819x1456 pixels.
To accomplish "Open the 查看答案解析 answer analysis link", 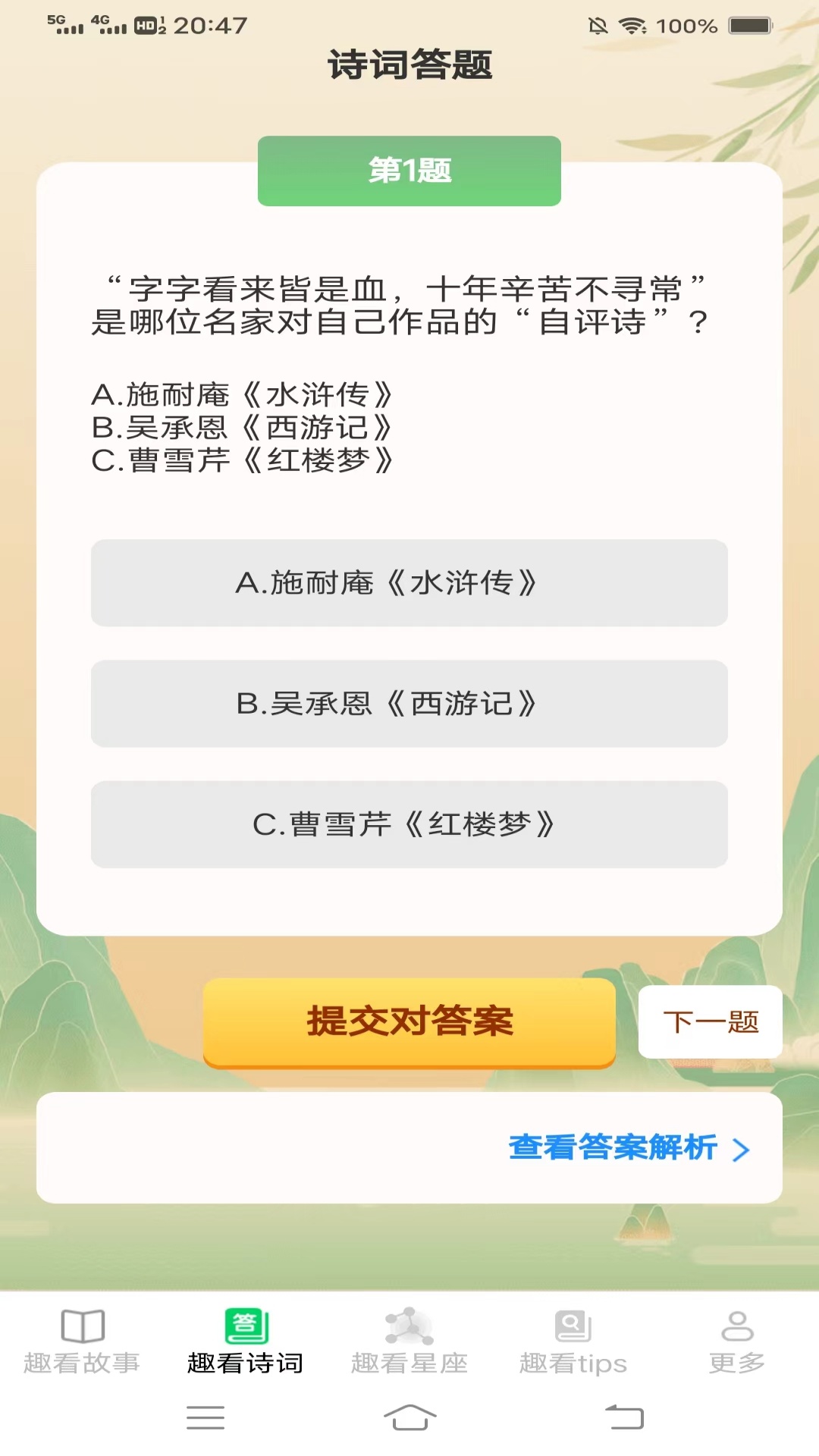I will [613, 1148].
